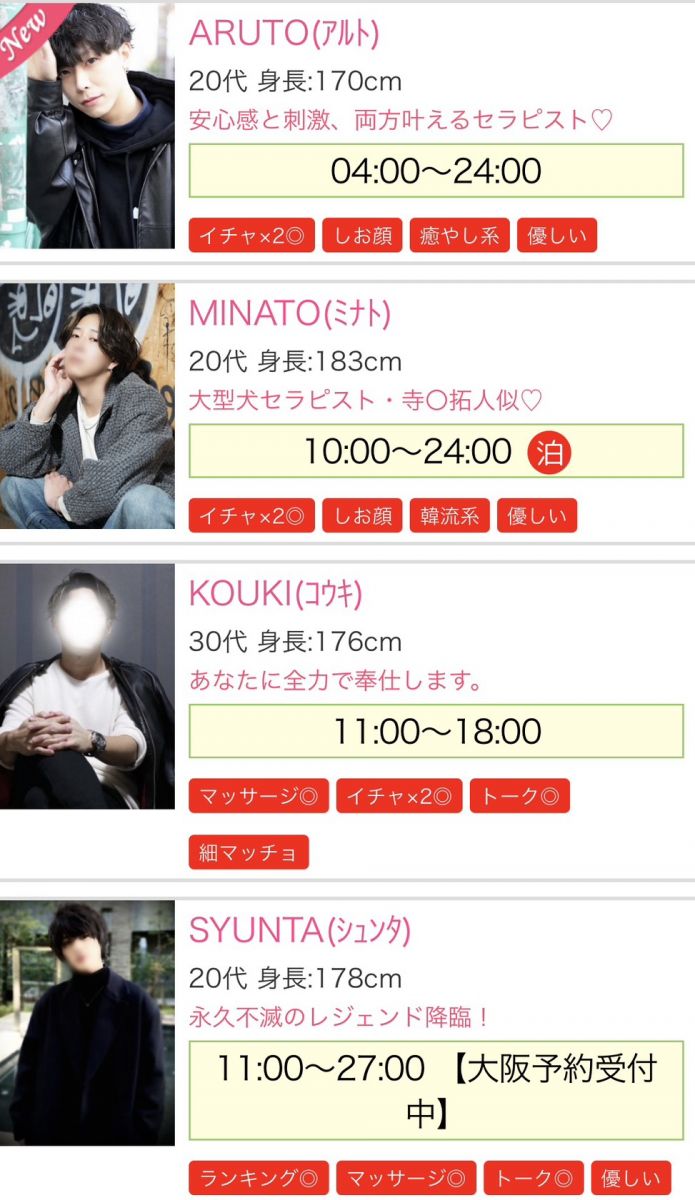Open KOUKI's profile photo

point(87,686)
